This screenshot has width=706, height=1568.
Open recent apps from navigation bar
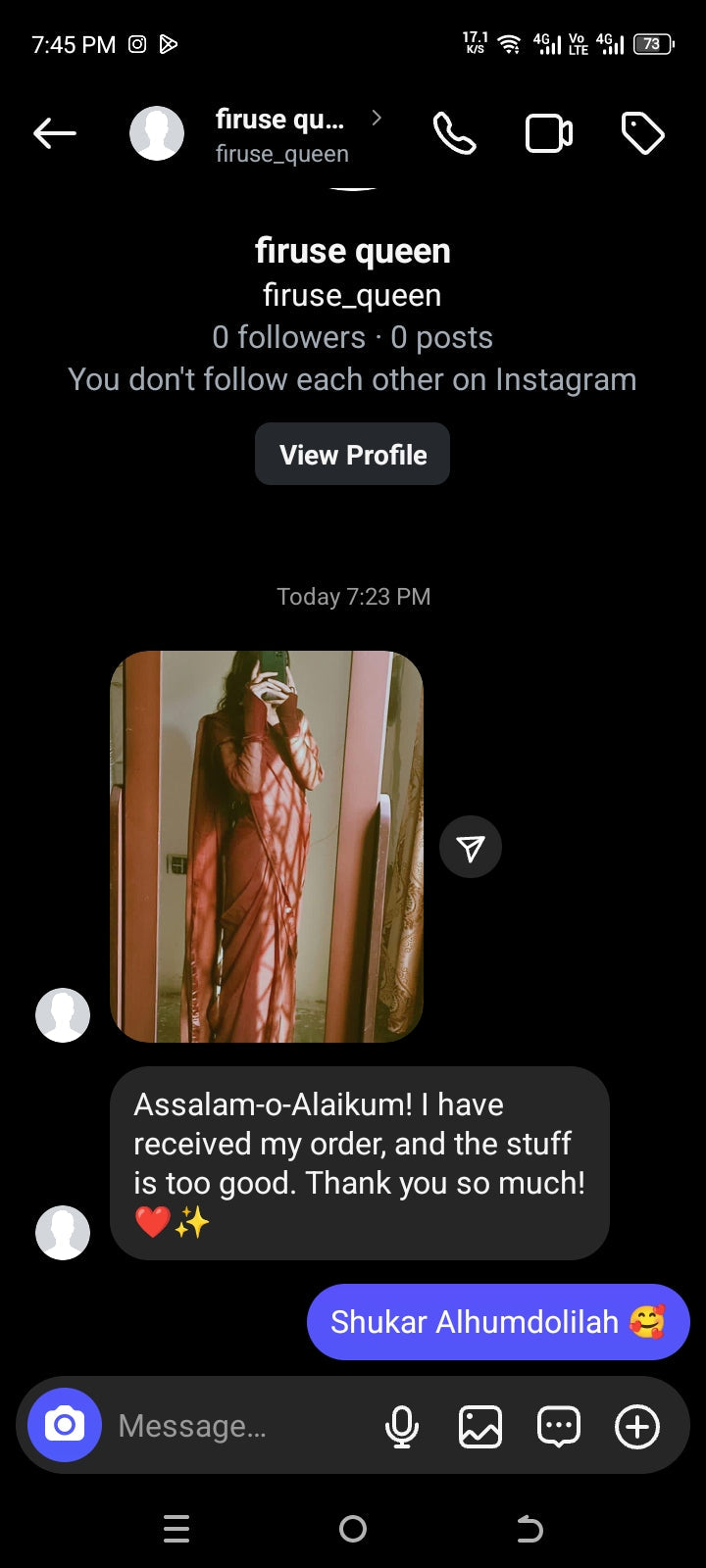click(x=176, y=1528)
